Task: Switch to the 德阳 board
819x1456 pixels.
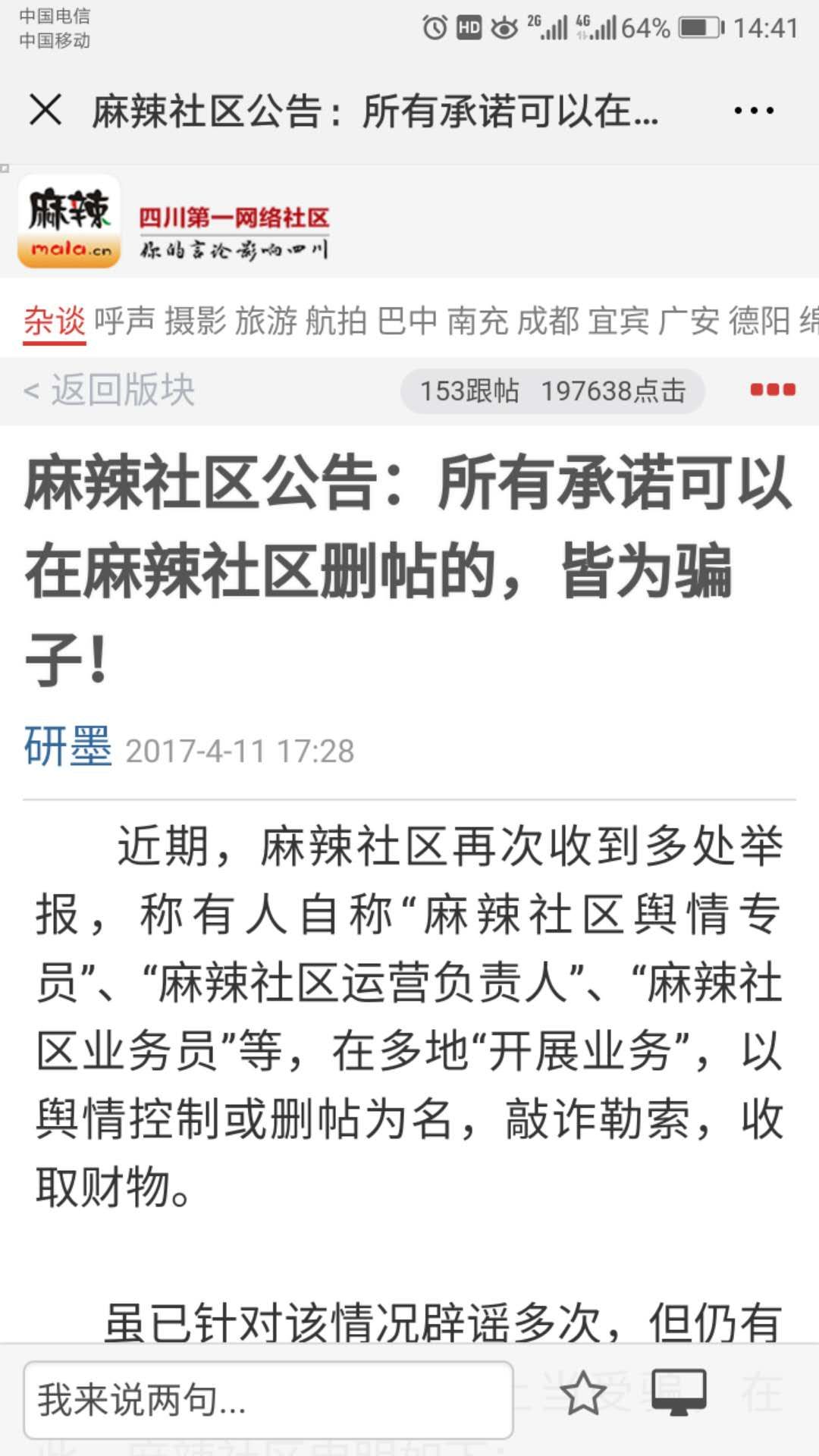Action: [x=760, y=322]
